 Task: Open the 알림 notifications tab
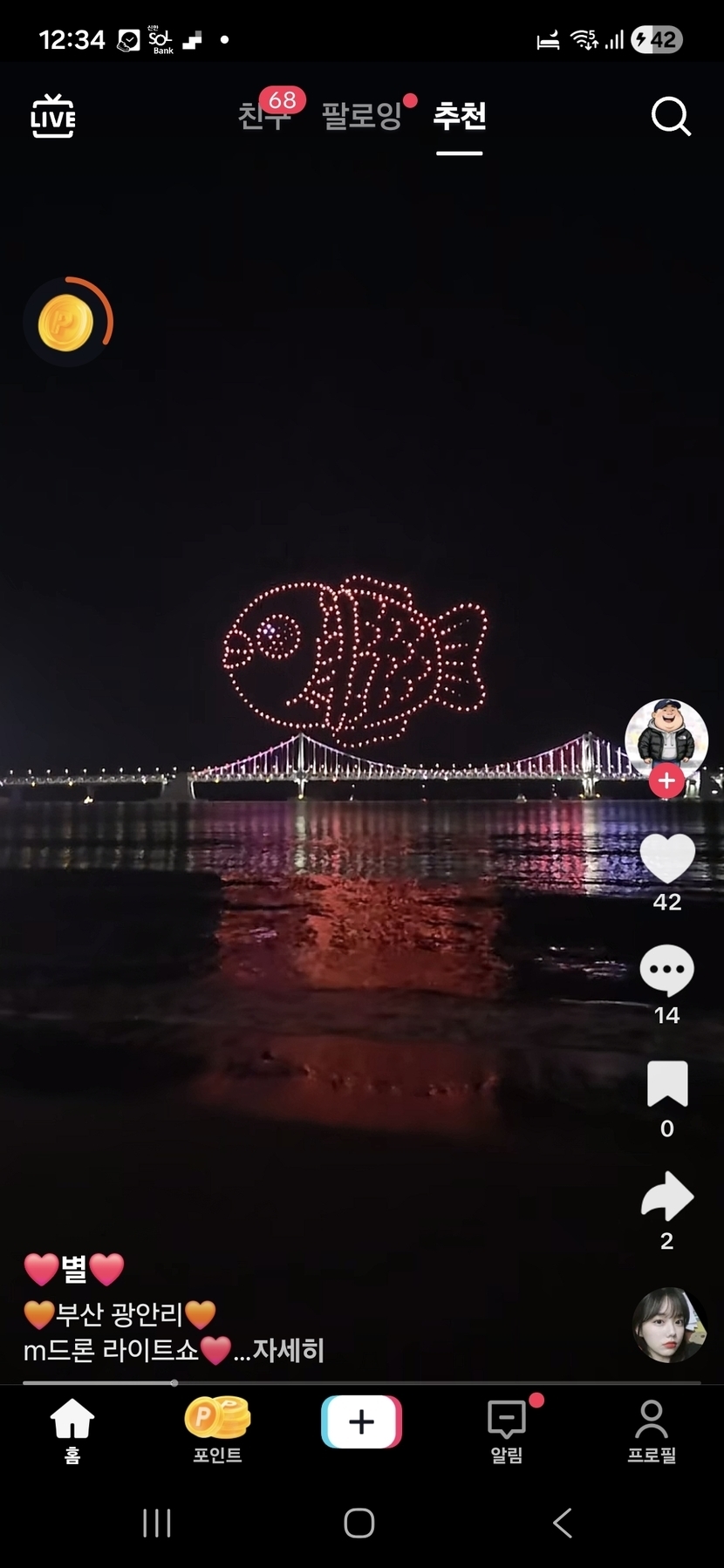pyautogui.click(x=507, y=1430)
